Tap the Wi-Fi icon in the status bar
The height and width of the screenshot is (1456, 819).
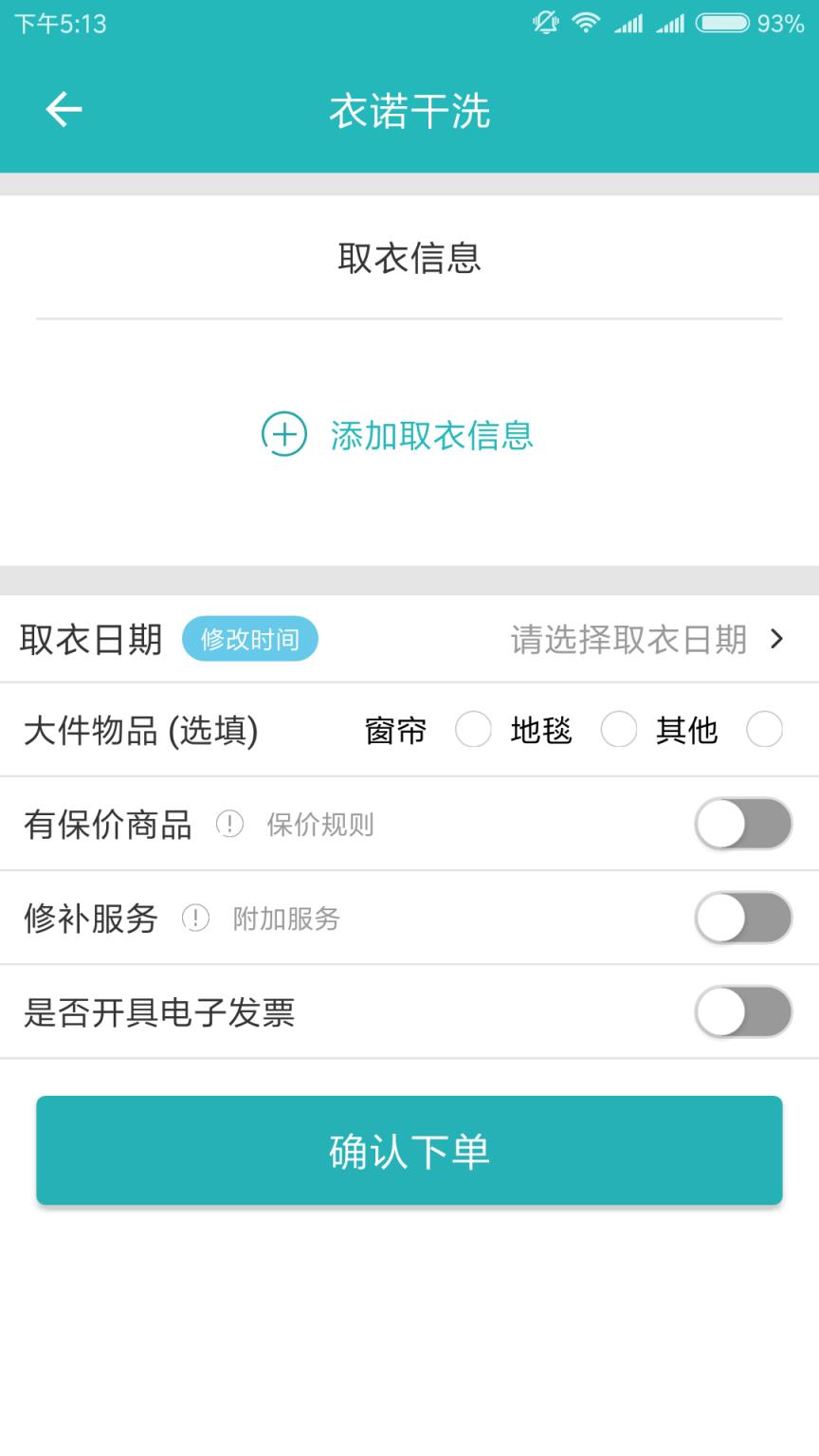click(x=585, y=23)
